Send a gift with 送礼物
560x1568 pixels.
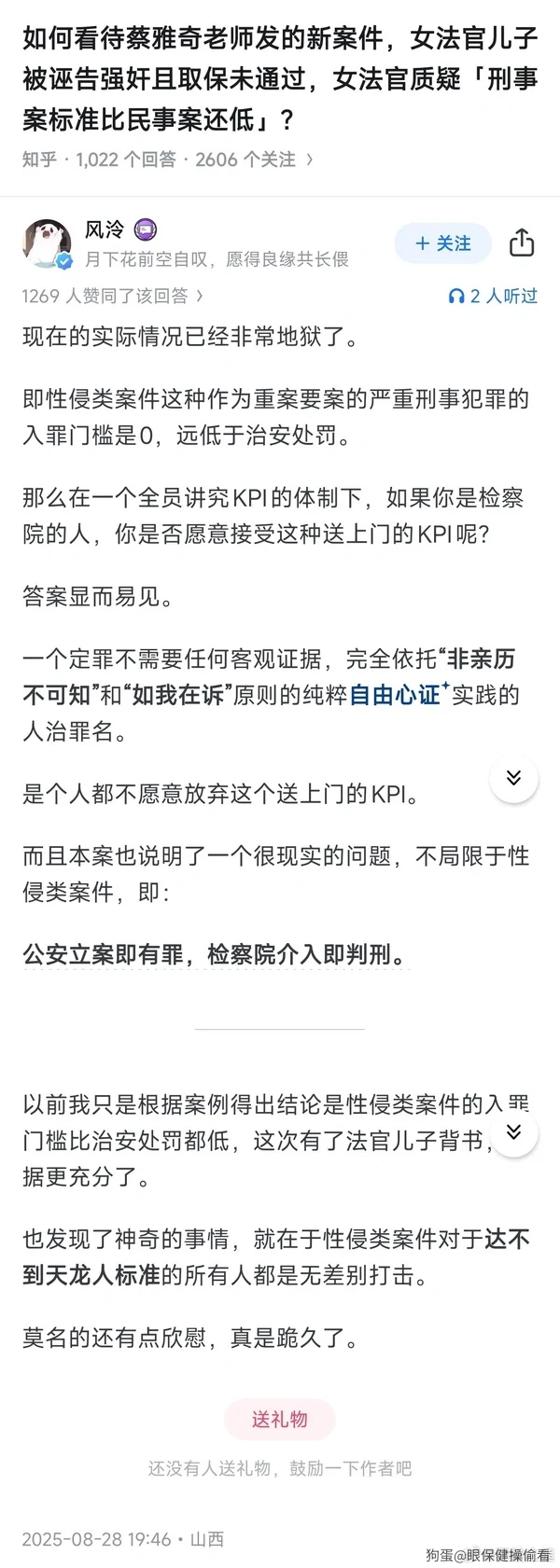pyautogui.click(x=279, y=1420)
